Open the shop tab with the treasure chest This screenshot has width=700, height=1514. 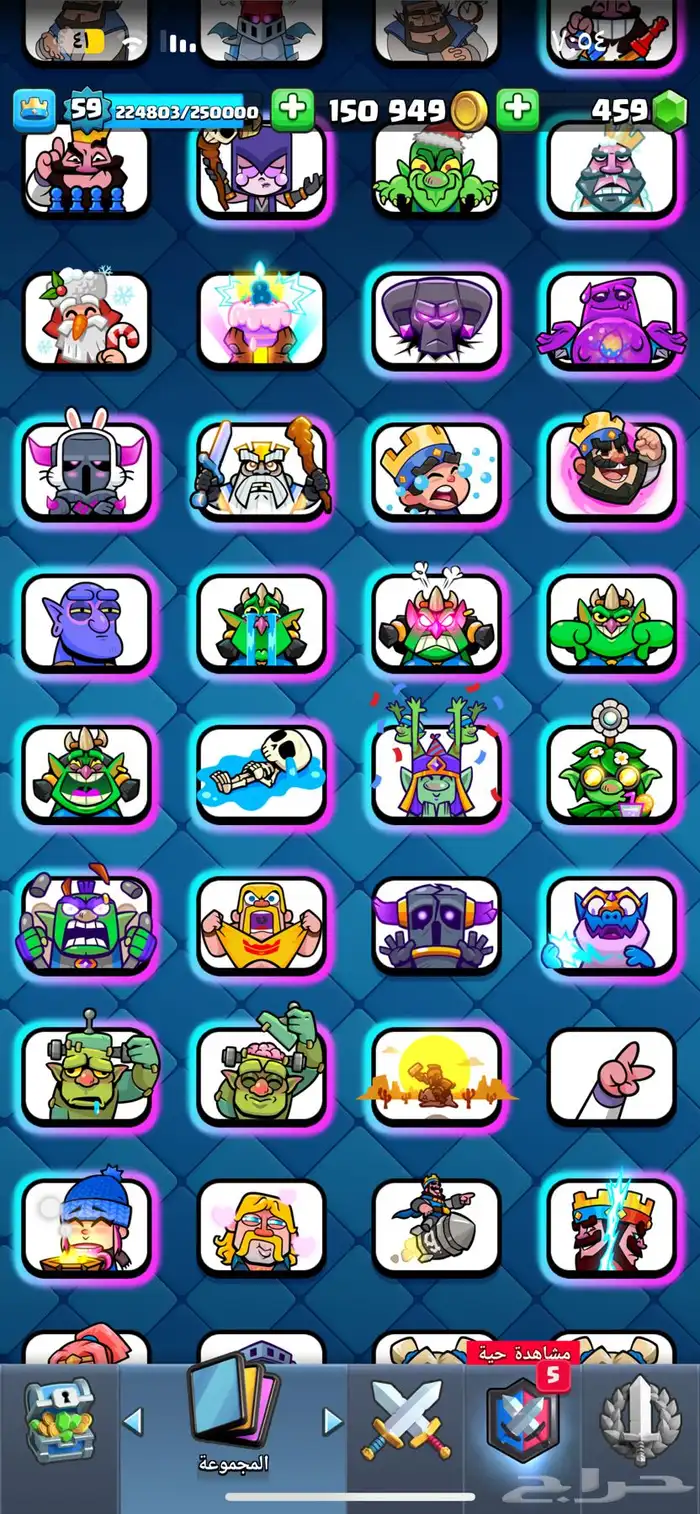click(58, 1420)
